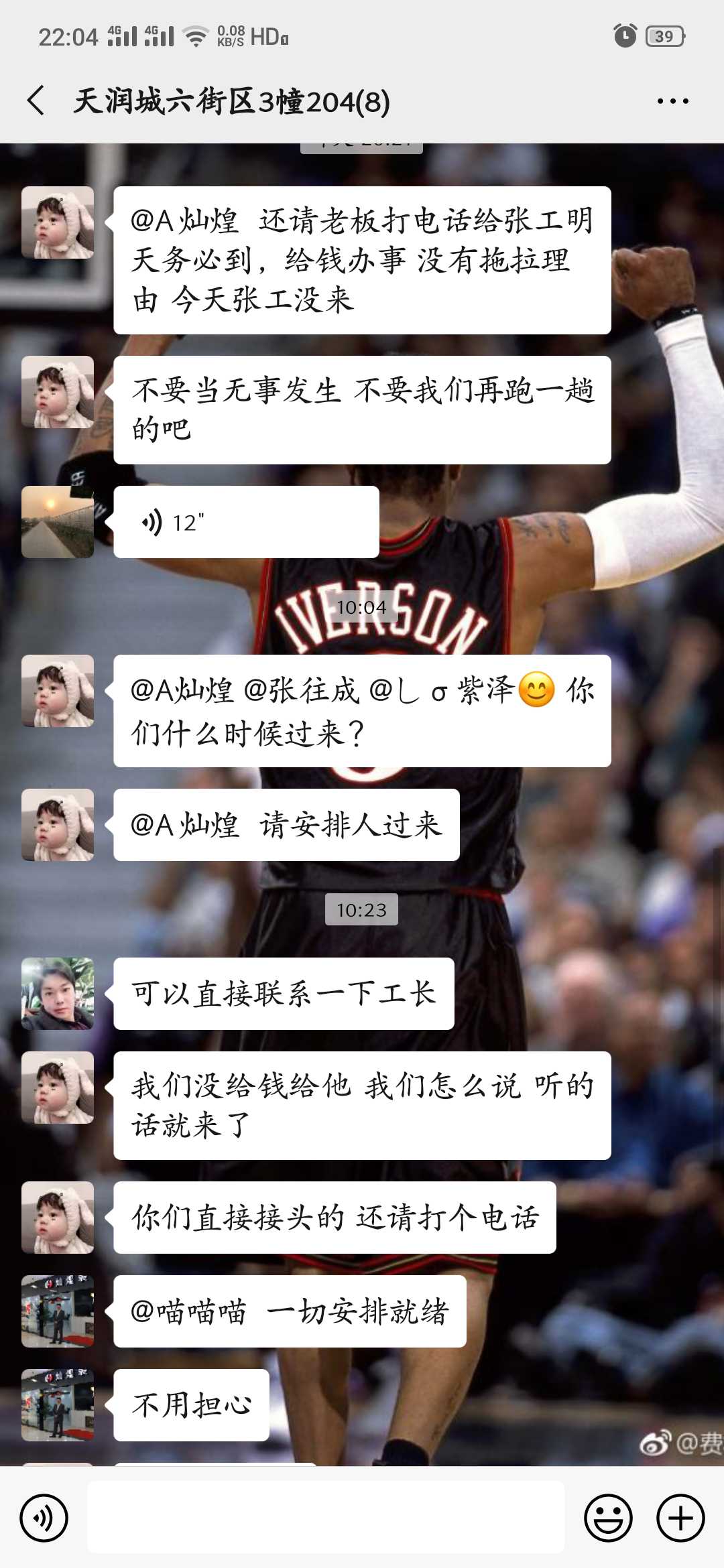
Task: Open the emoji sticker panel
Action: (608, 1518)
